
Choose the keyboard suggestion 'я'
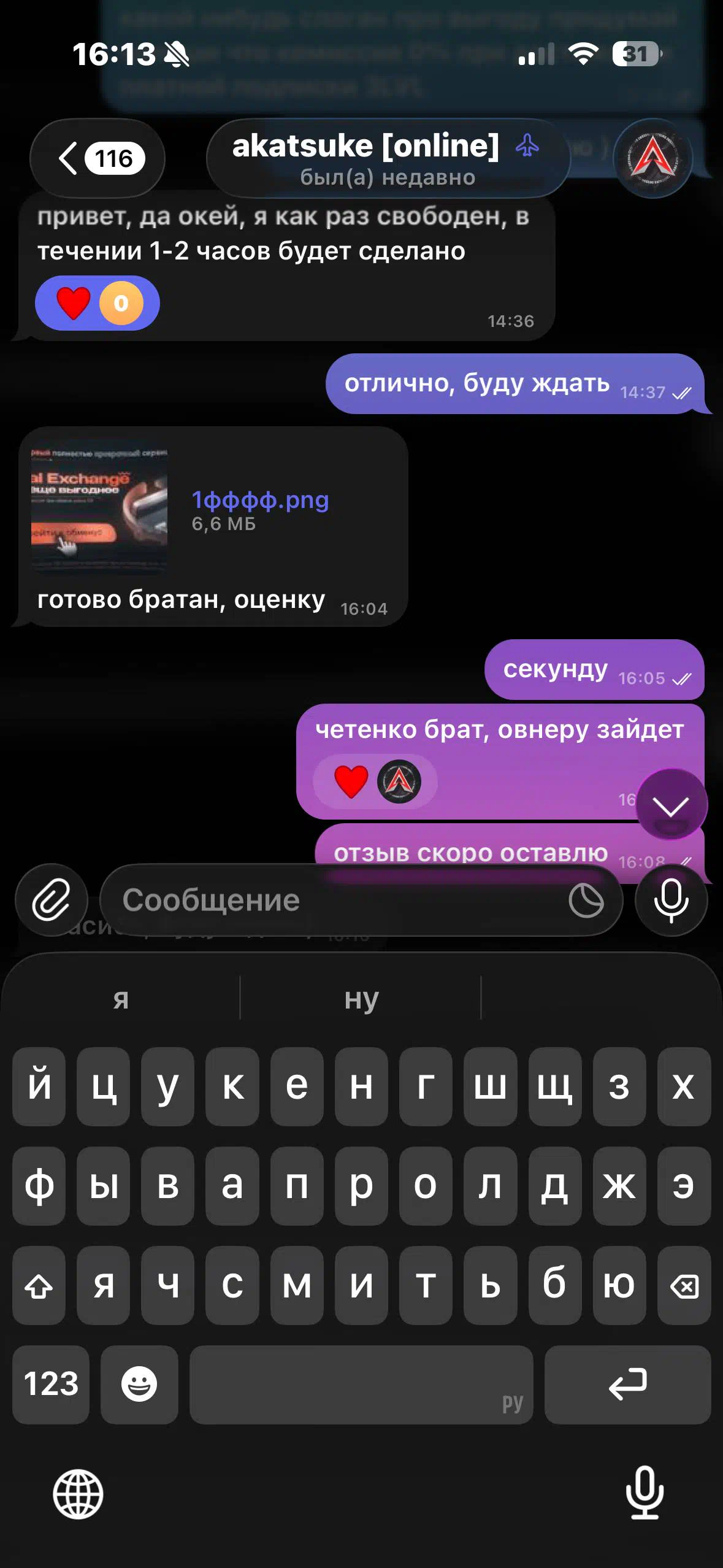[121, 999]
